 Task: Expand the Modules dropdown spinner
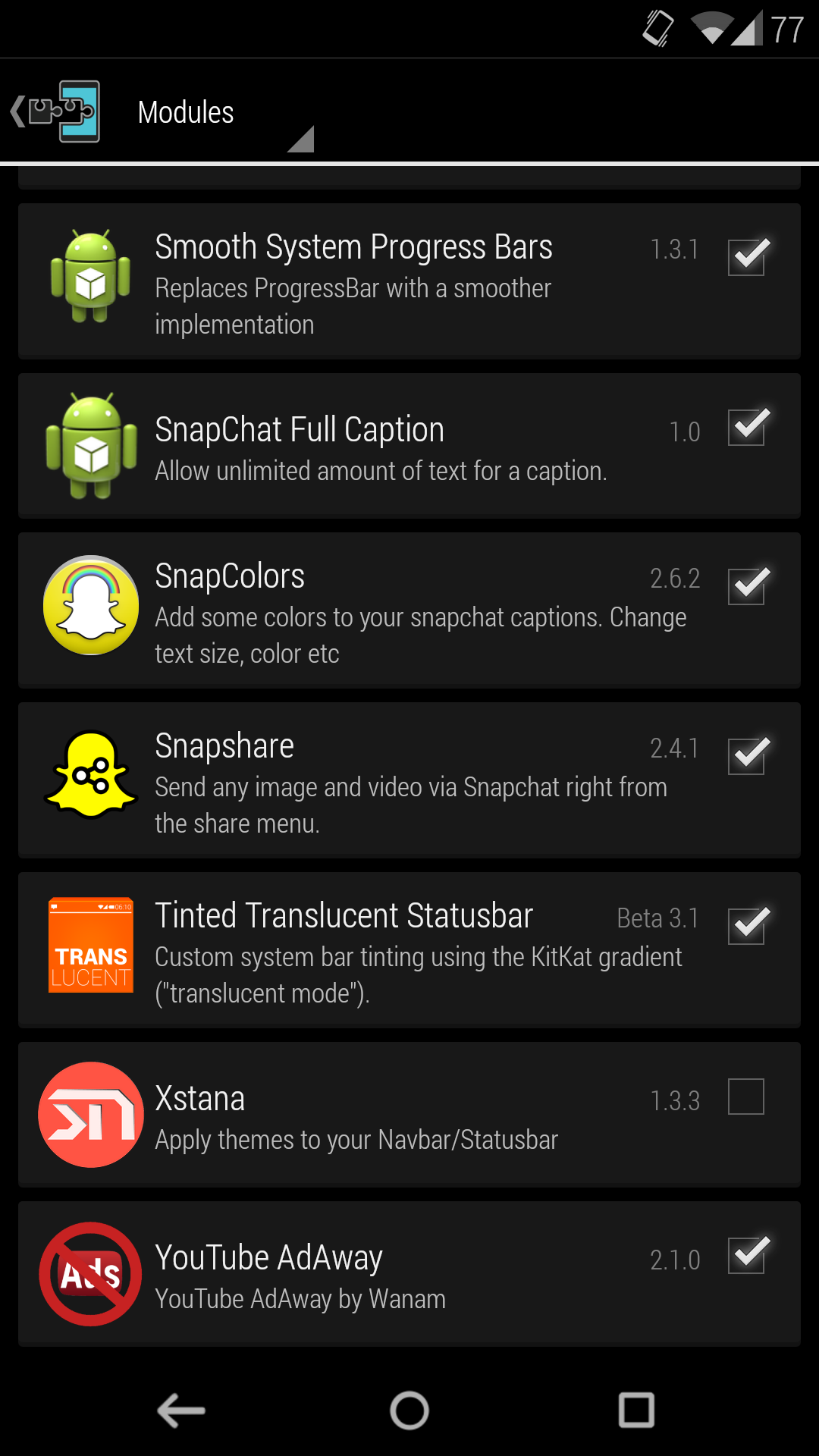224,114
